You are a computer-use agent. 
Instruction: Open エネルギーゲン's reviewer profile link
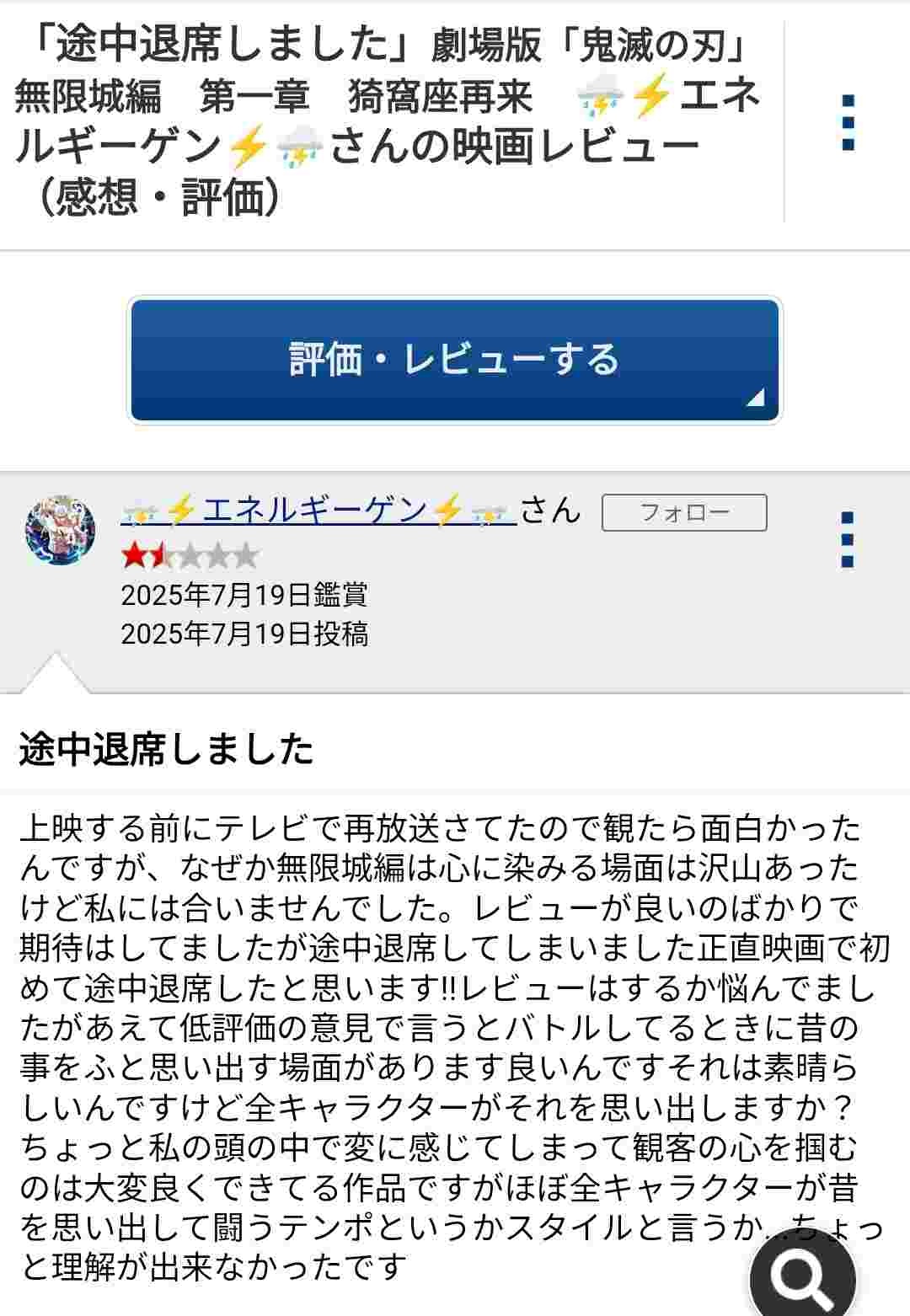[318, 510]
